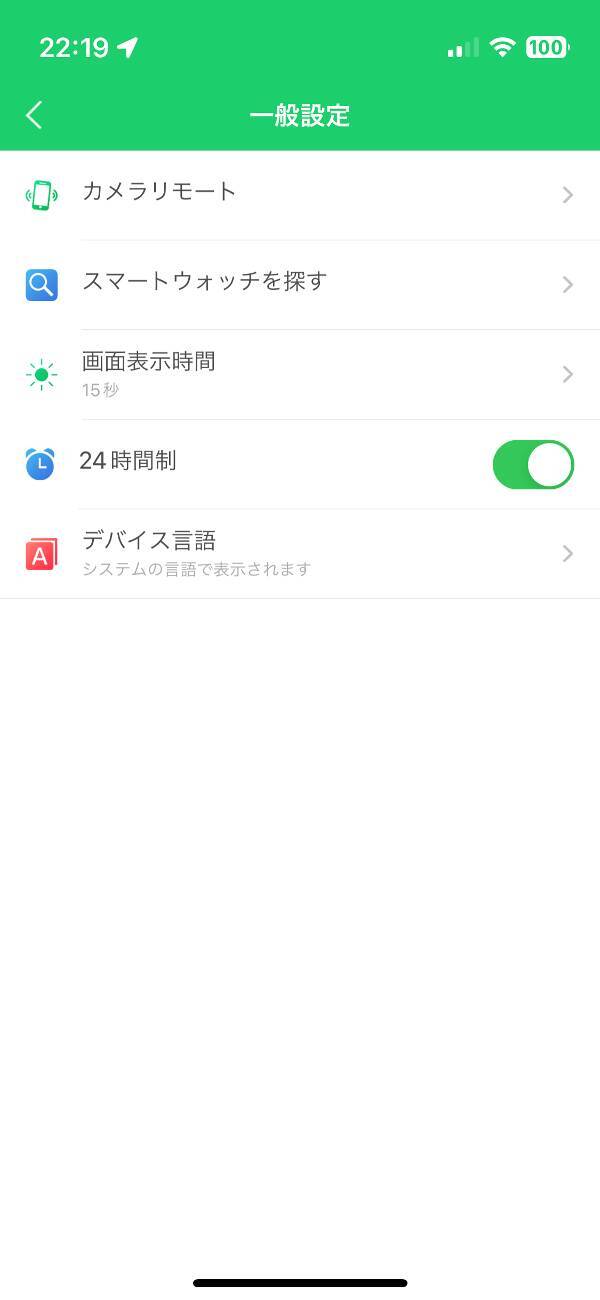The height and width of the screenshot is (1300, 600).
Task: Open デバイス言語 options
Action: tap(300, 553)
